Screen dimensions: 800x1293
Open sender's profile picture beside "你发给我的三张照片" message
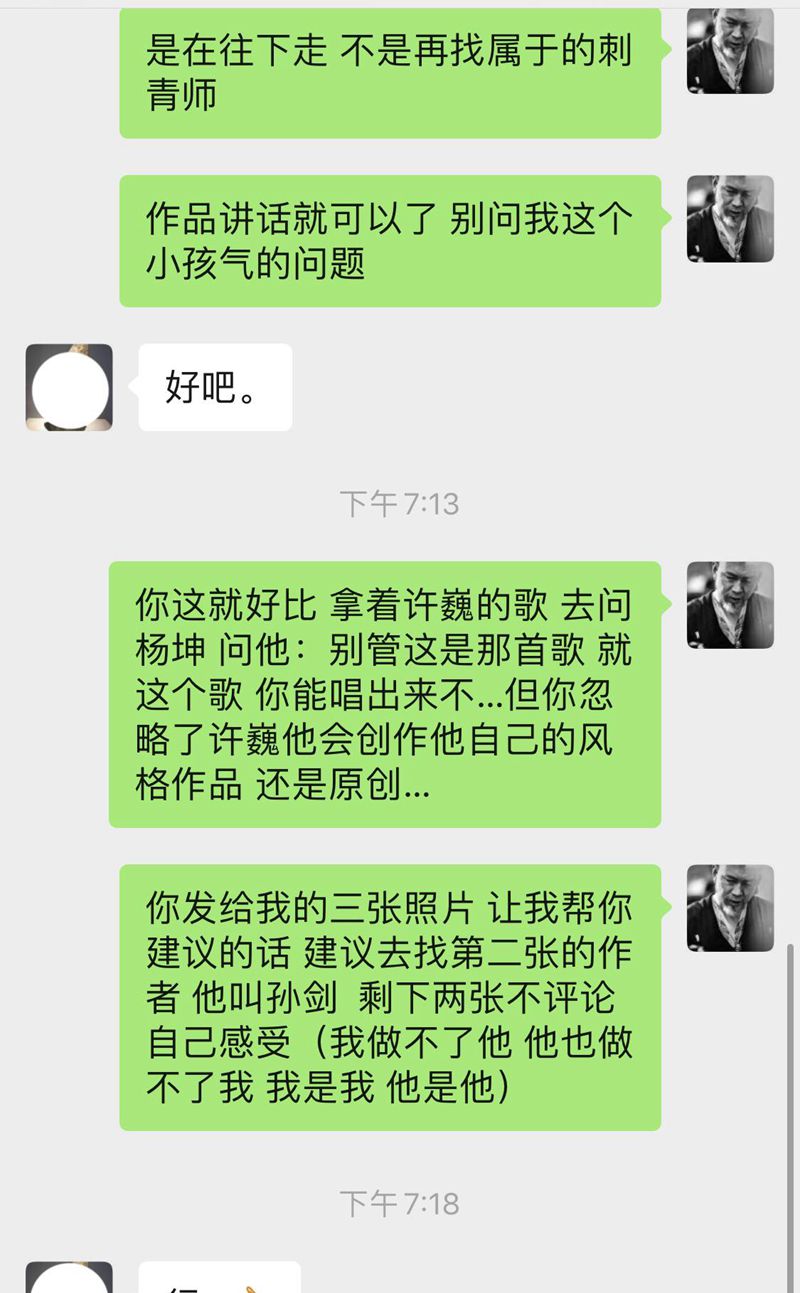click(730, 908)
